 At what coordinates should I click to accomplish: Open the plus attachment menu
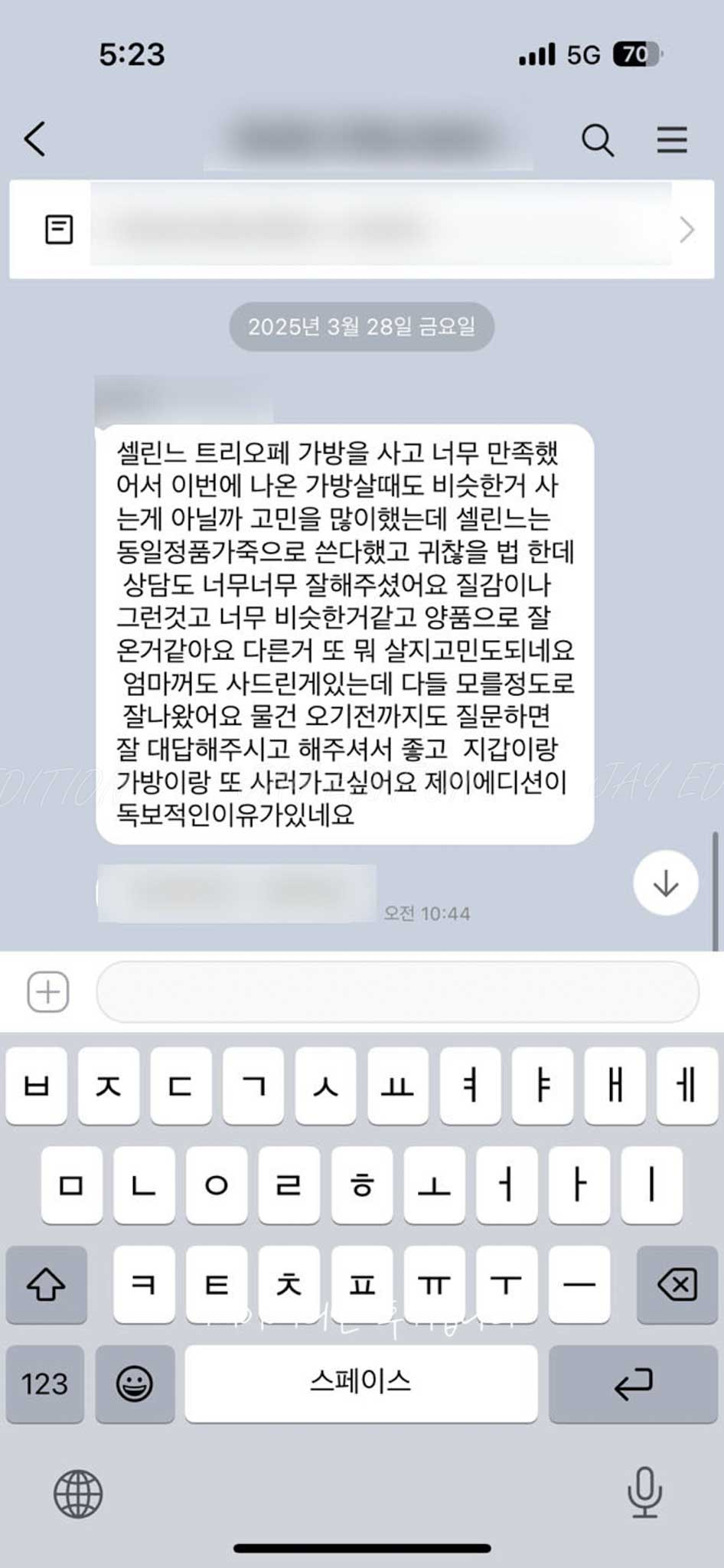48,992
